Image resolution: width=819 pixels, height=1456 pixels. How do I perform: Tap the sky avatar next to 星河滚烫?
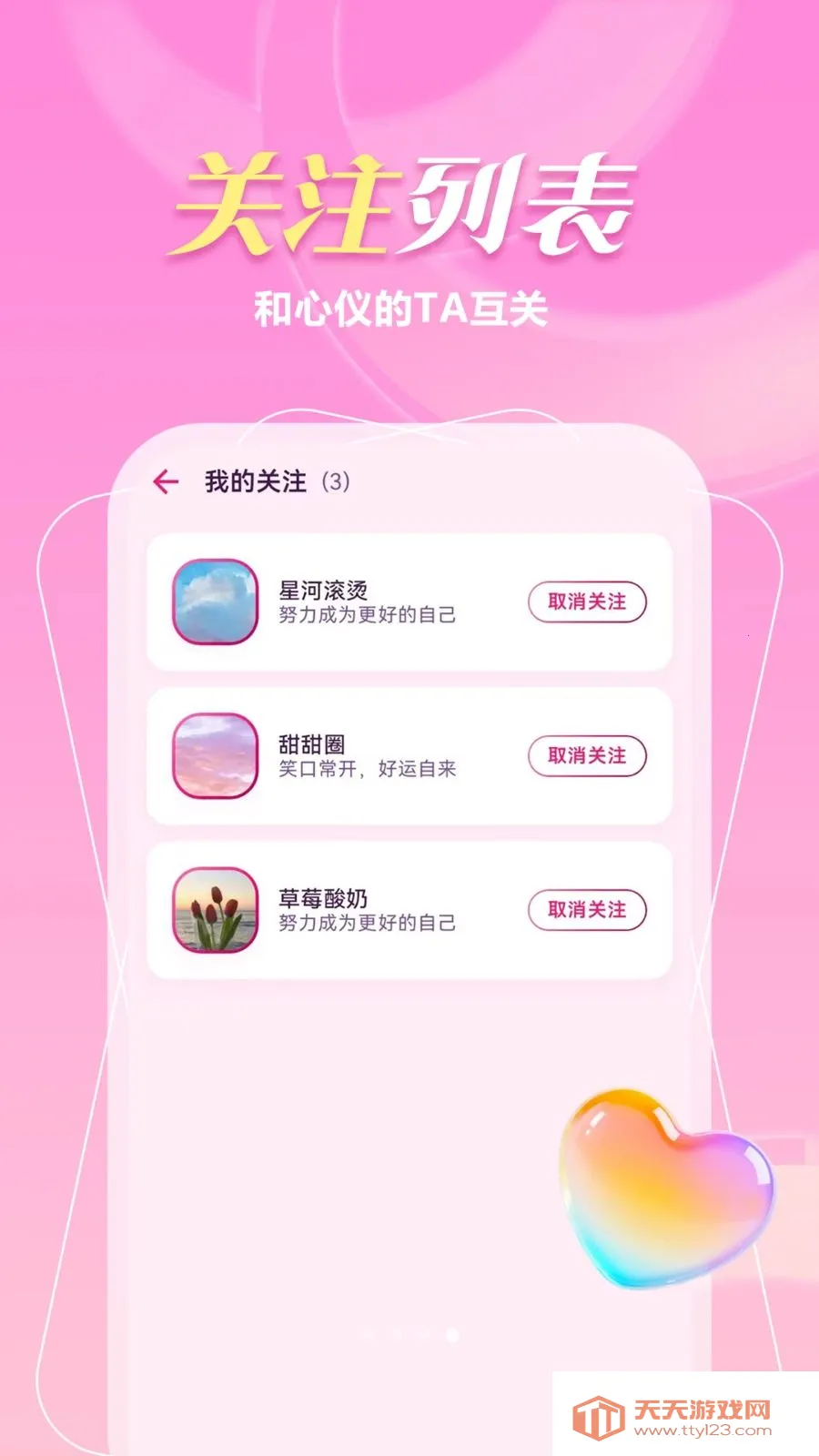(215, 602)
